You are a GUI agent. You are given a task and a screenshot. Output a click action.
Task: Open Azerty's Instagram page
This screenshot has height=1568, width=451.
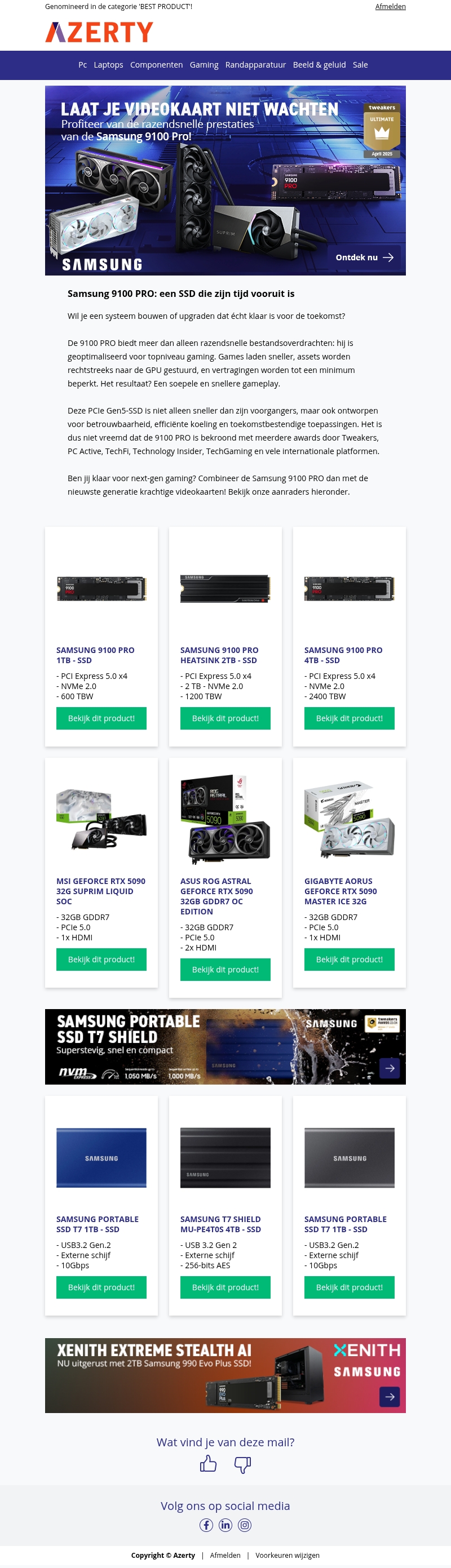tap(245, 1525)
